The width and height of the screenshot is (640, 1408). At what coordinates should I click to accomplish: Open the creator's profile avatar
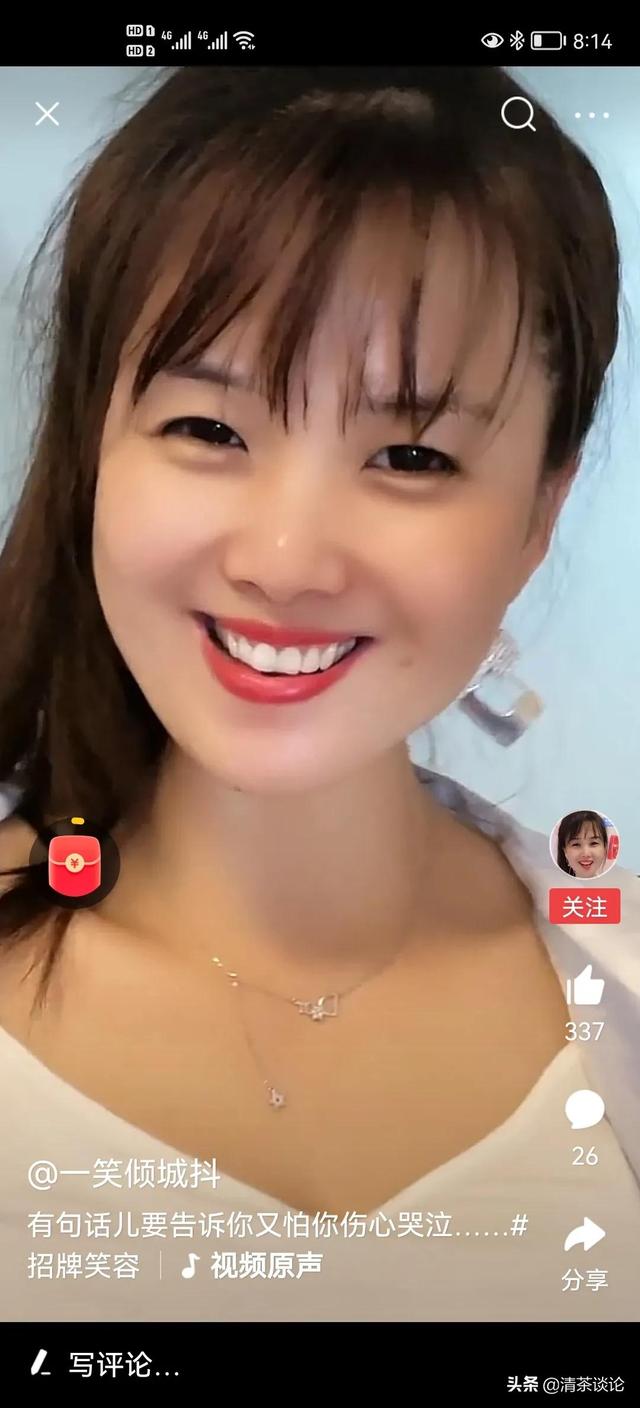[584, 845]
